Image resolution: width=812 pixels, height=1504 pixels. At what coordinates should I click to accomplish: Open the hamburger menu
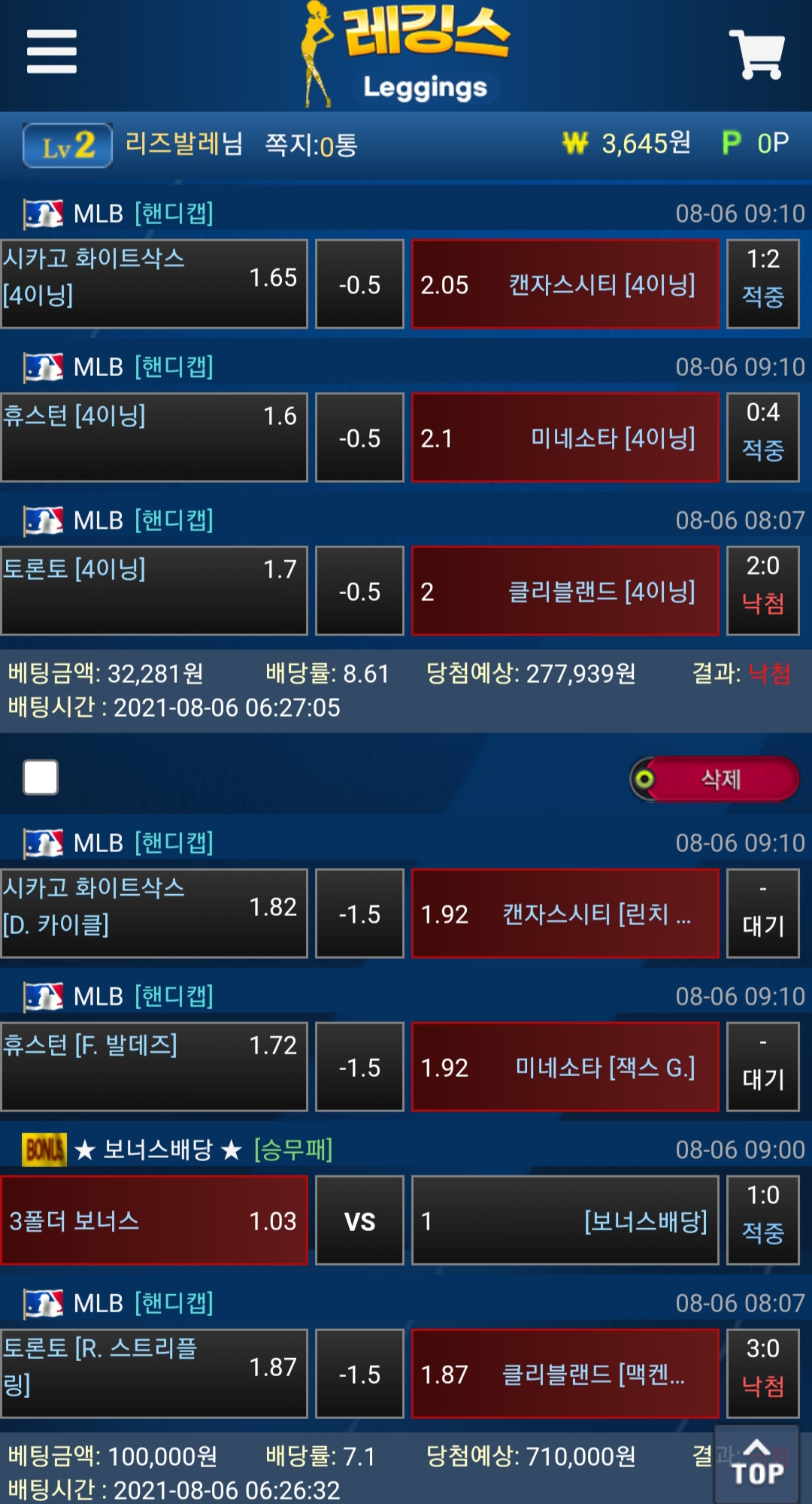tap(51, 52)
